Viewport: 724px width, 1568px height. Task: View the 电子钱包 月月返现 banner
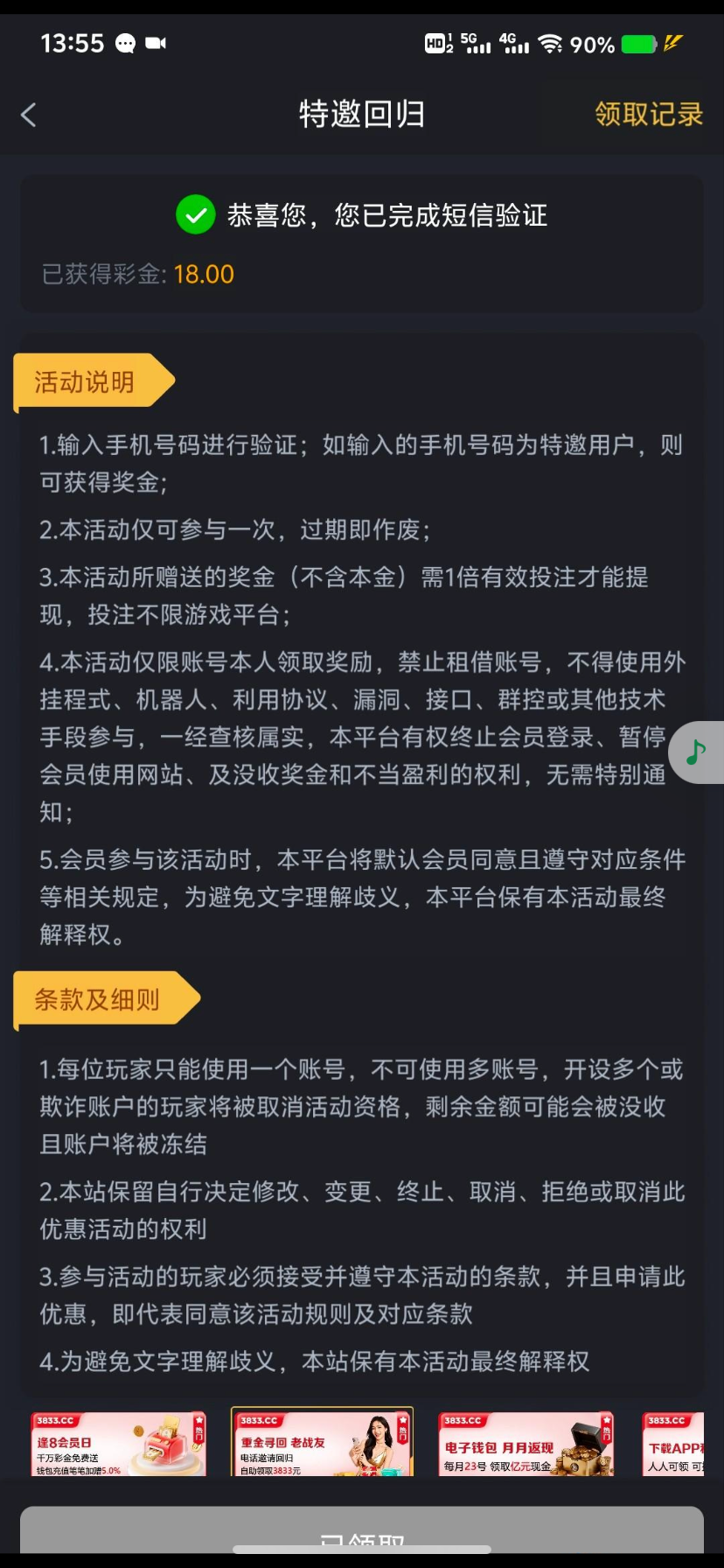(x=526, y=1443)
